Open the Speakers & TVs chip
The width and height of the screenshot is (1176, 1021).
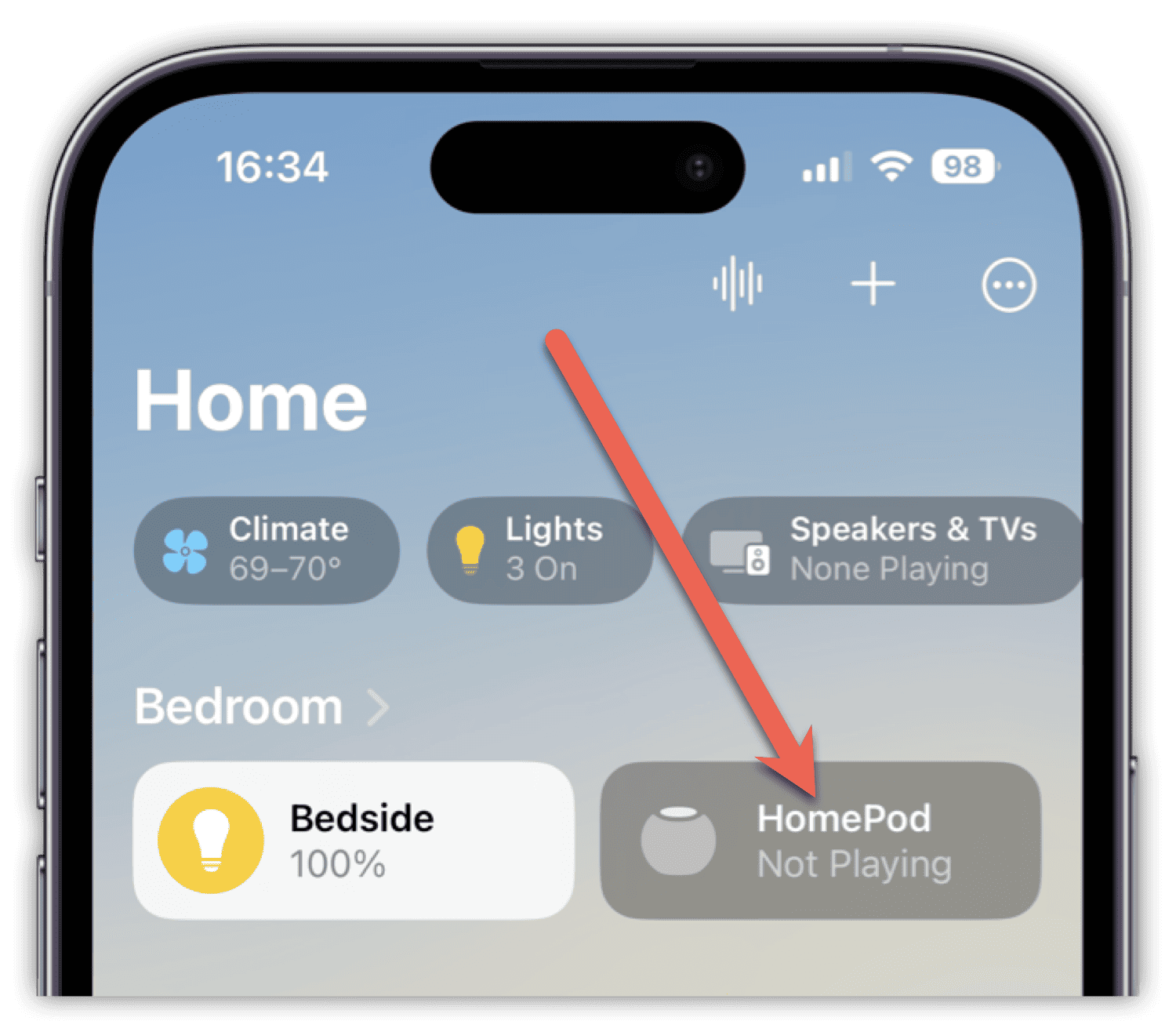882,550
